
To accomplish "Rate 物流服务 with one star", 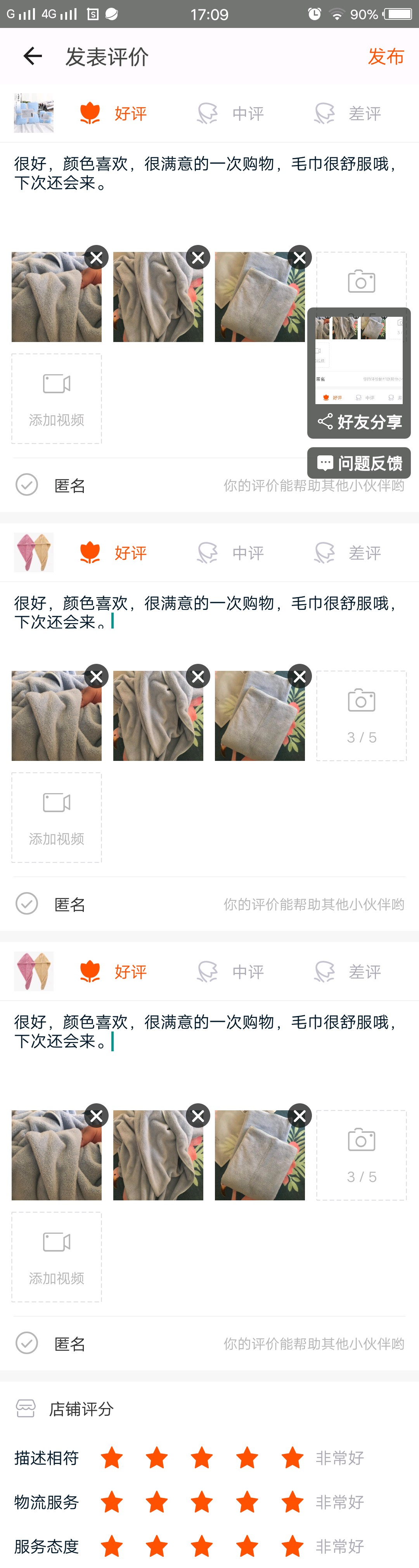I will point(112,1502).
